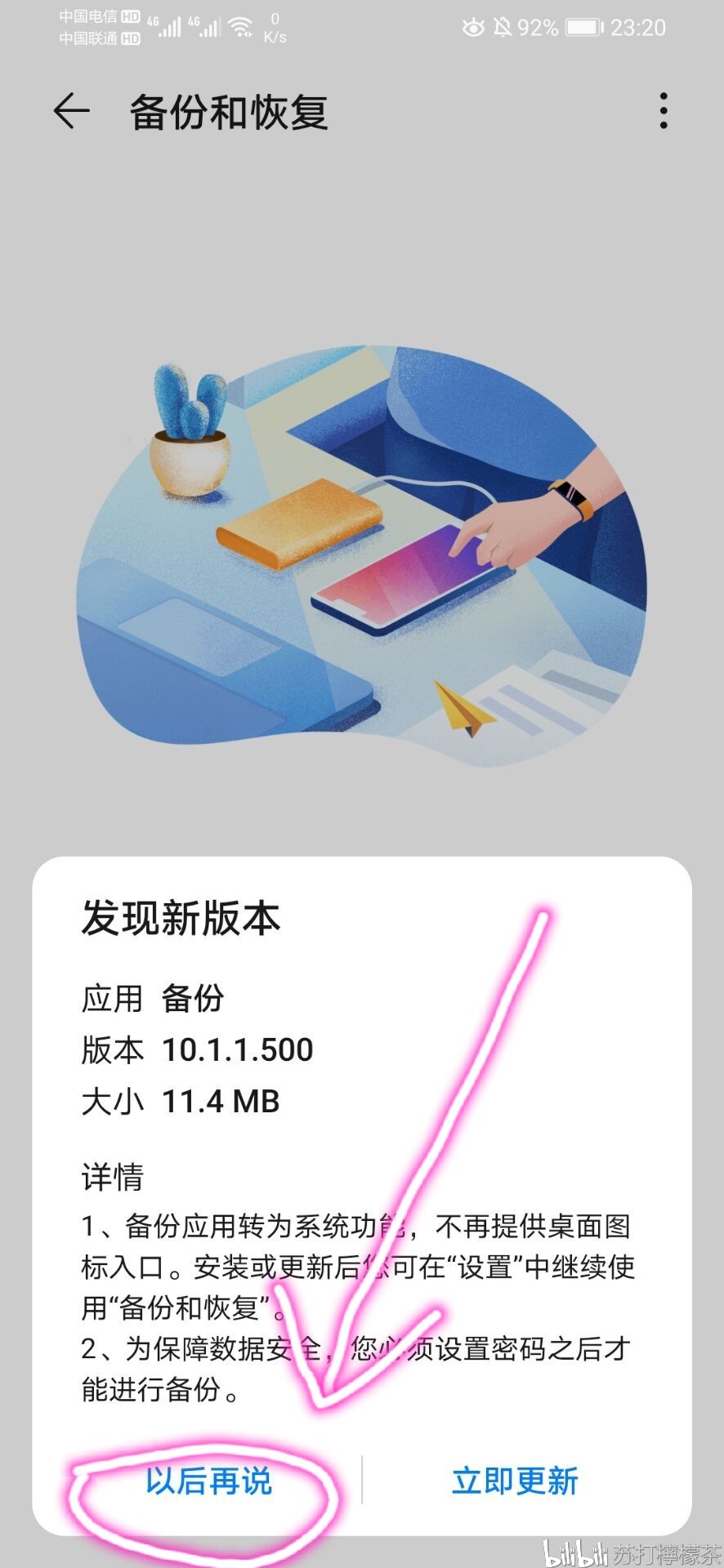Choose 以后再说 to postpone the update
The image size is (724, 1568).
pos(208,1480)
